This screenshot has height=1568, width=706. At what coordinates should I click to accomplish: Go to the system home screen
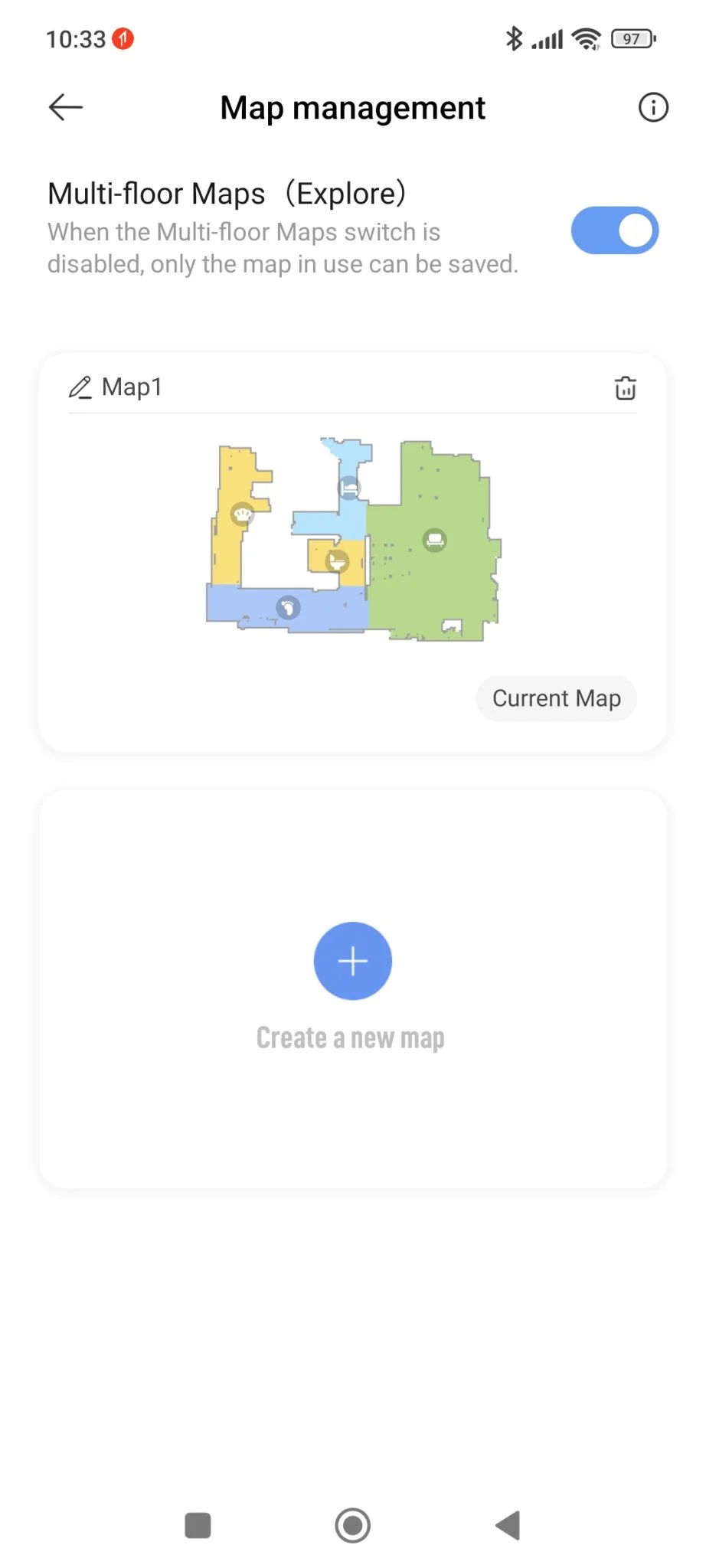[353, 1525]
